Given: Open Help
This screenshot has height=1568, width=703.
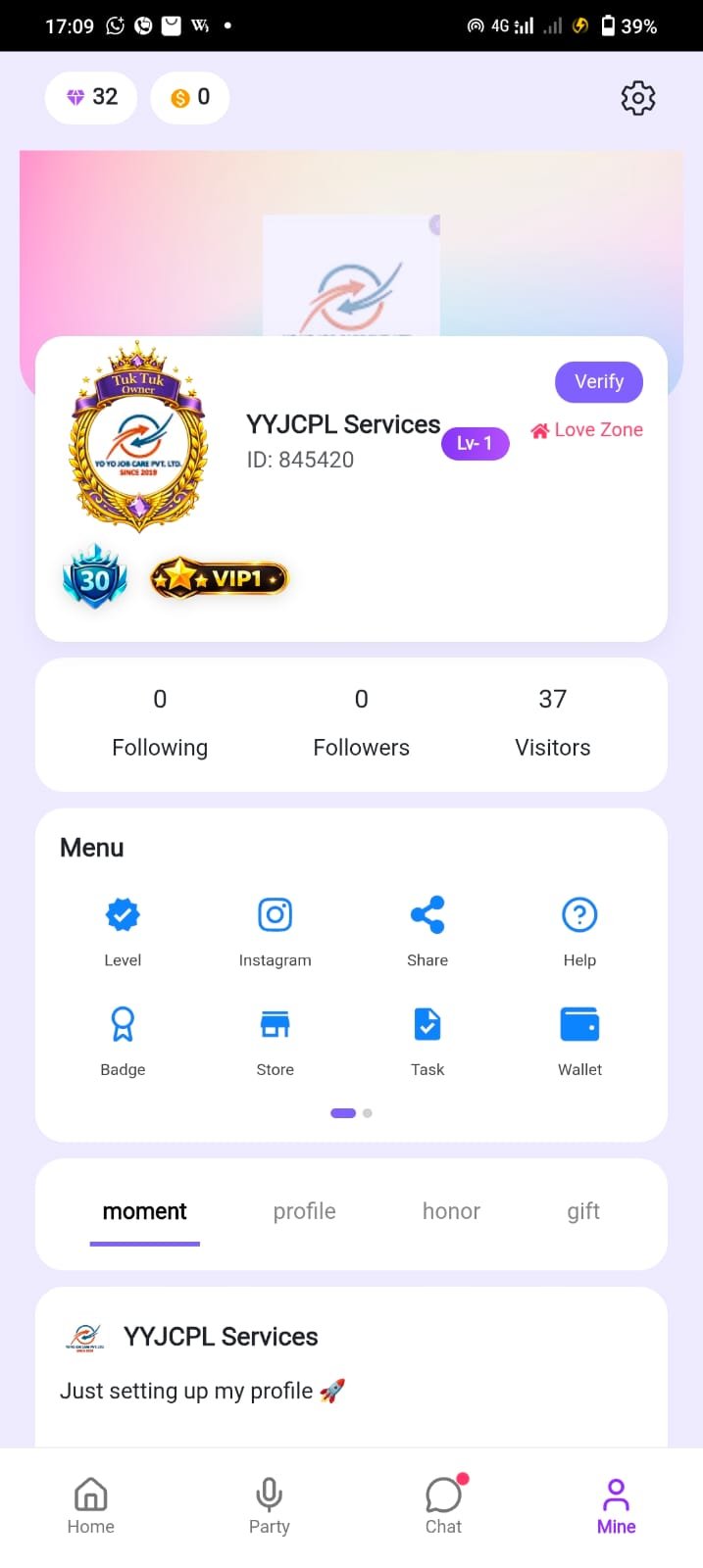Looking at the screenshot, I should click(x=579, y=929).
